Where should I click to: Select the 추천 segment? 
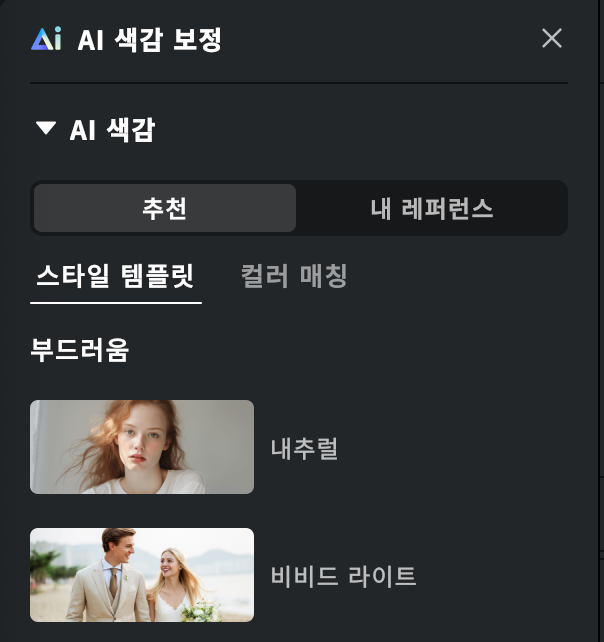coord(165,208)
